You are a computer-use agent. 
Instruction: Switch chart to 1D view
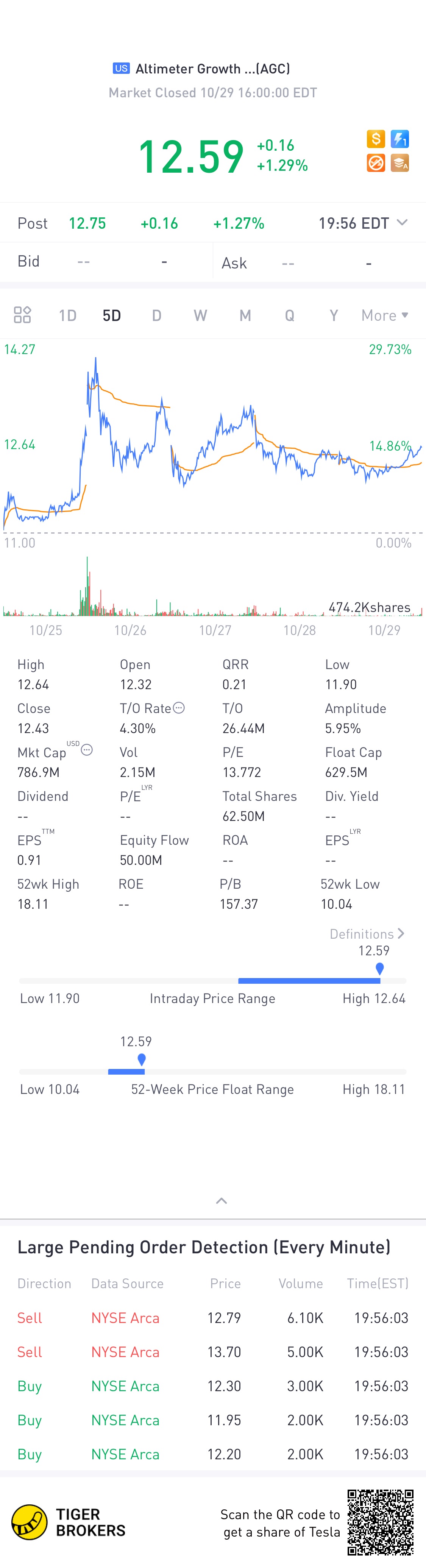pos(67,315)
